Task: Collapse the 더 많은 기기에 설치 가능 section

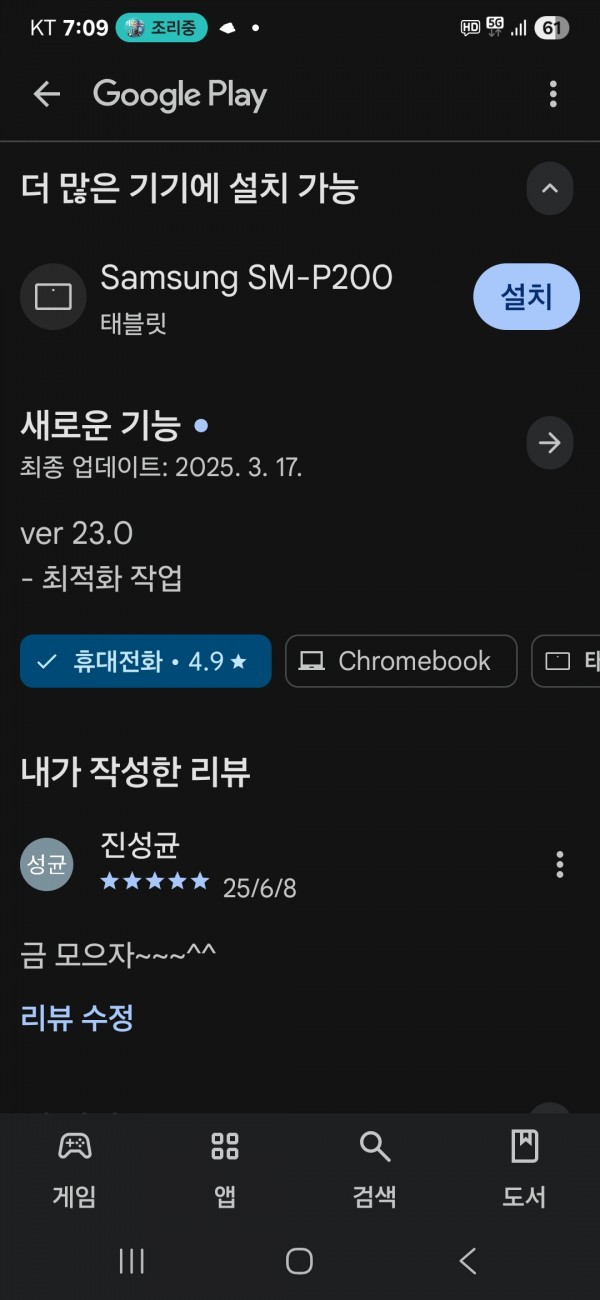Action: [x=550, y=188]
